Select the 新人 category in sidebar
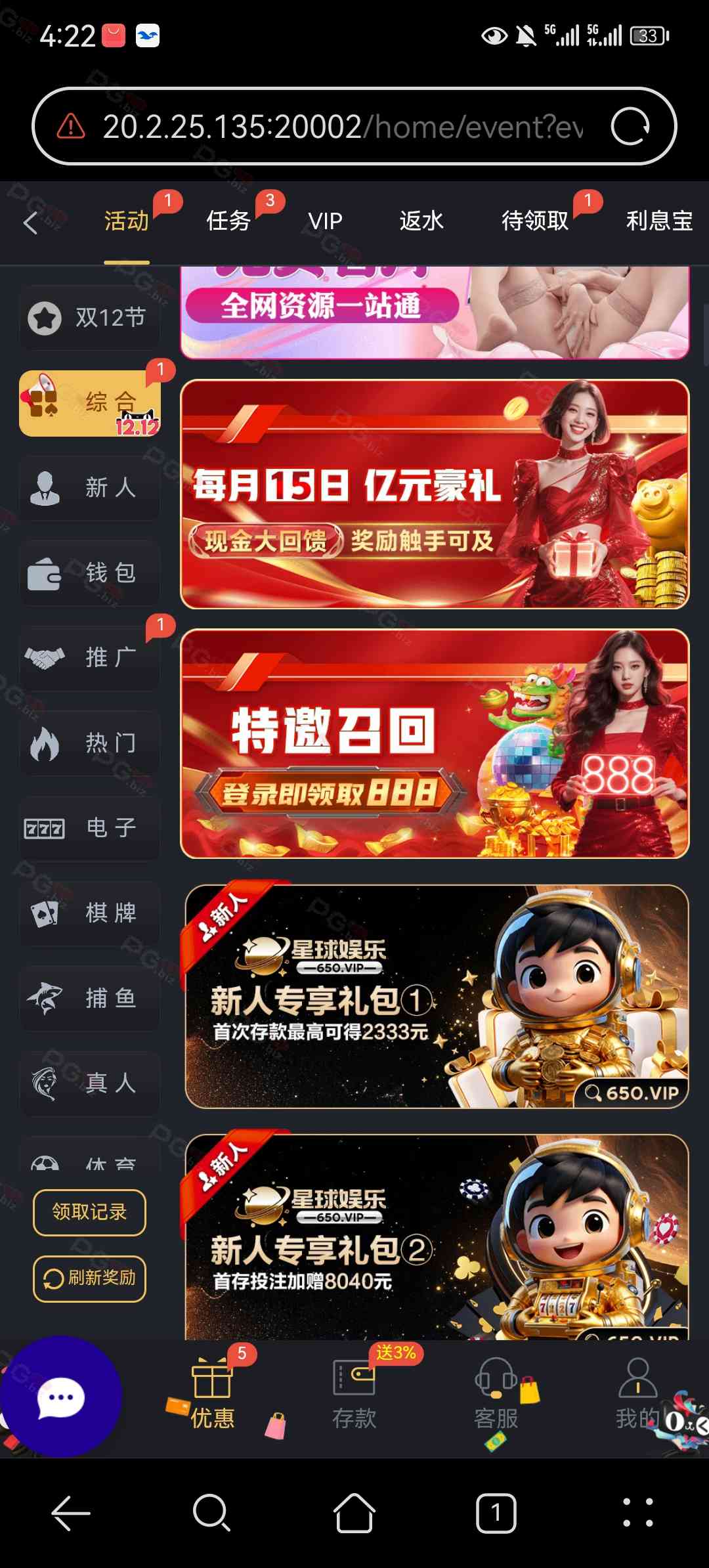This screenshot has height=1568, width=709. click(90, 488)
